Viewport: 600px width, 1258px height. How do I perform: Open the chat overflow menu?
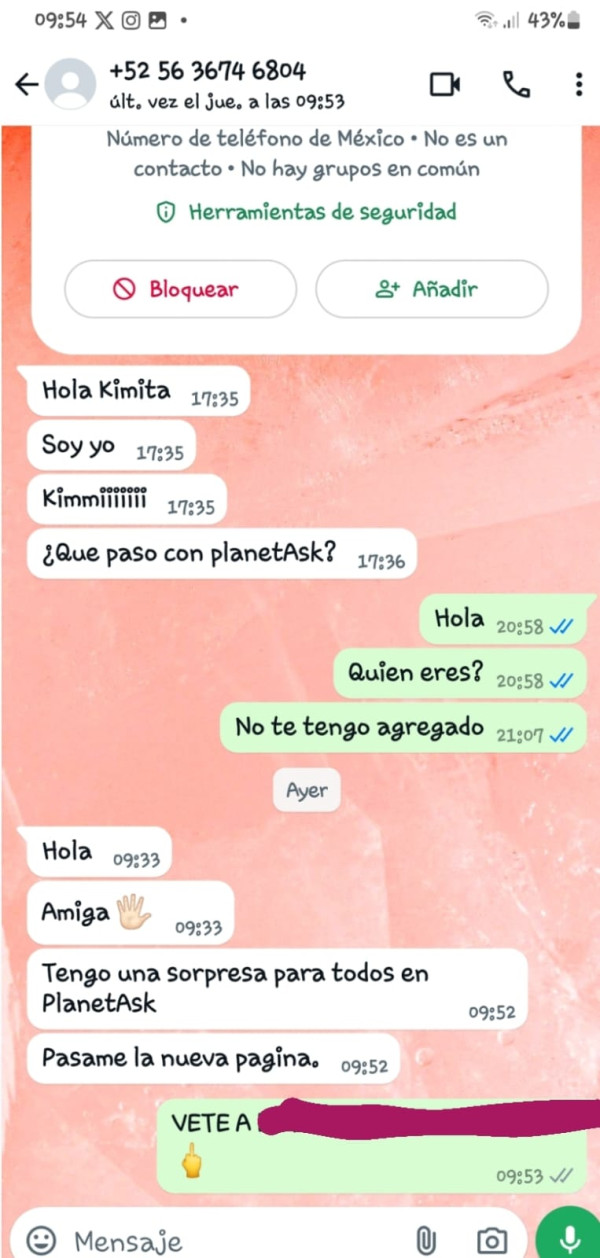click(579, 85)
